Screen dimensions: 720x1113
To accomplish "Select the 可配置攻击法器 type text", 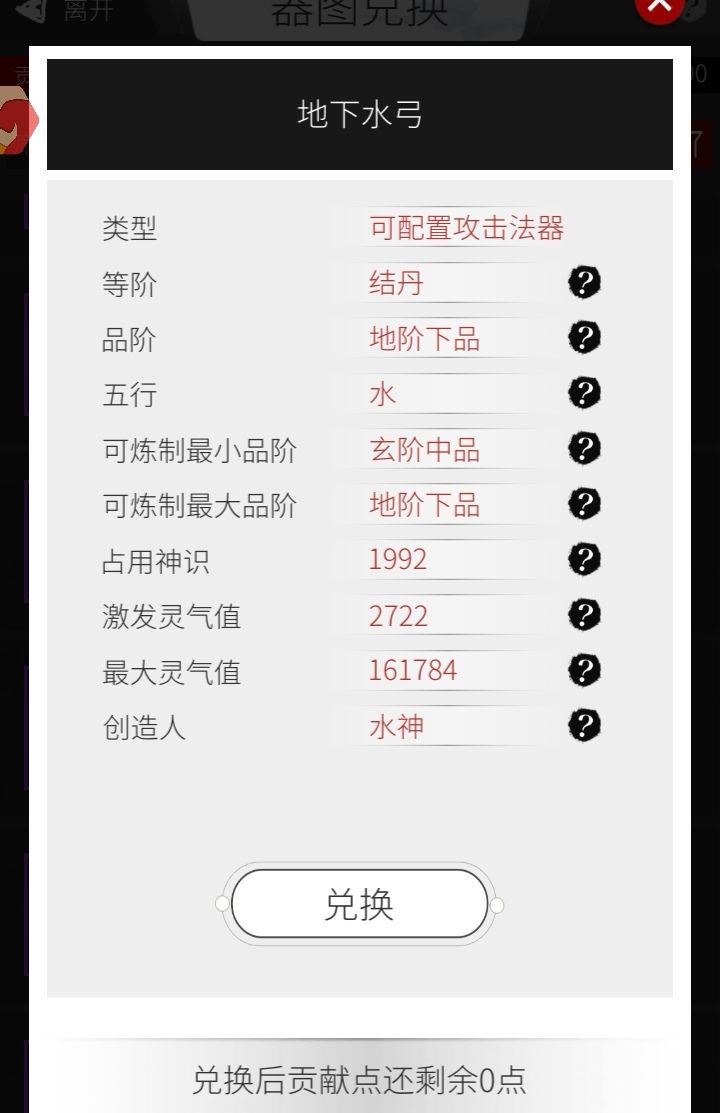I will [464, 228].
